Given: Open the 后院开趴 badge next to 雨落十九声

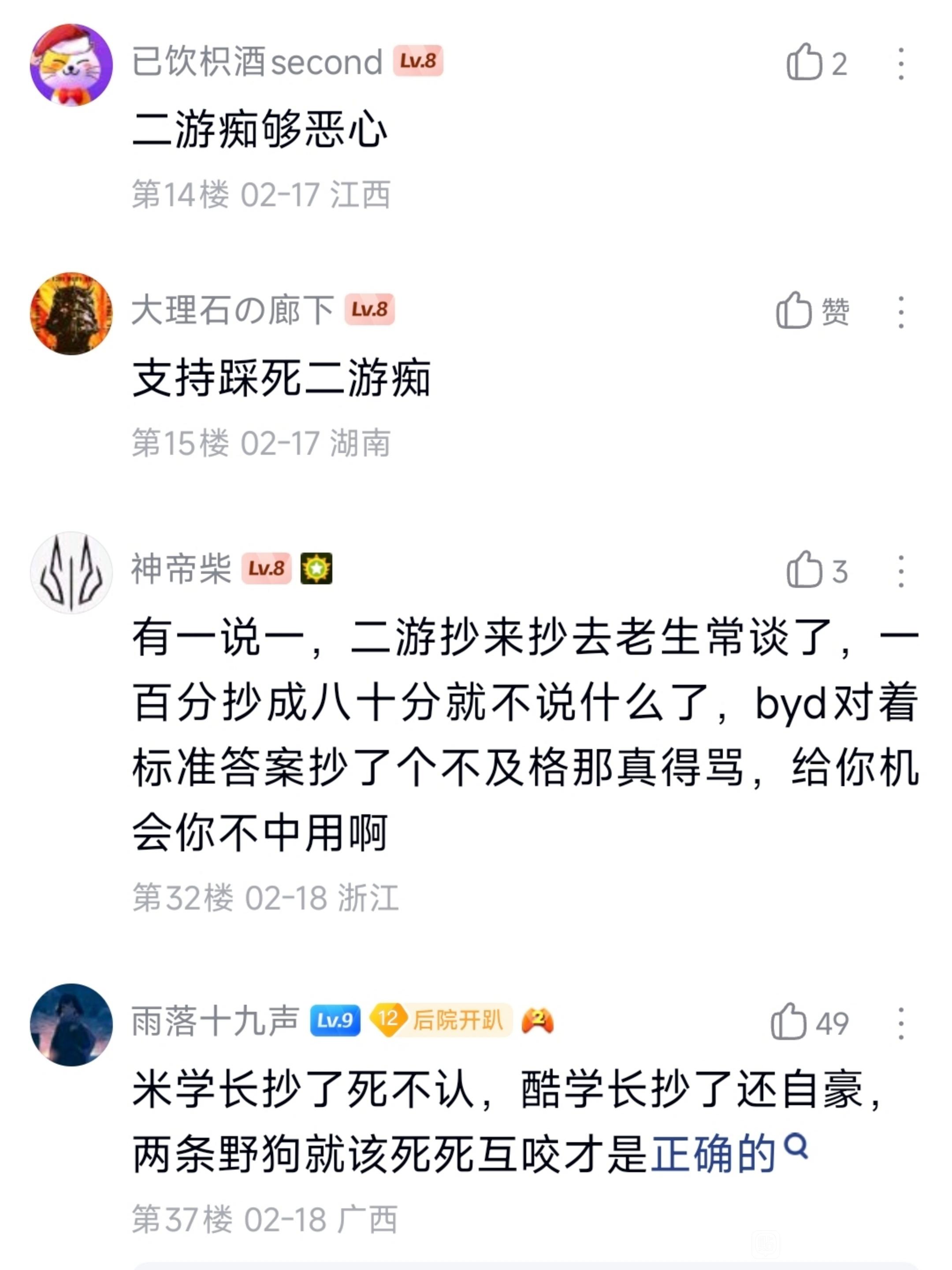Looking at the screenshot, I should tap(441, 1020).
